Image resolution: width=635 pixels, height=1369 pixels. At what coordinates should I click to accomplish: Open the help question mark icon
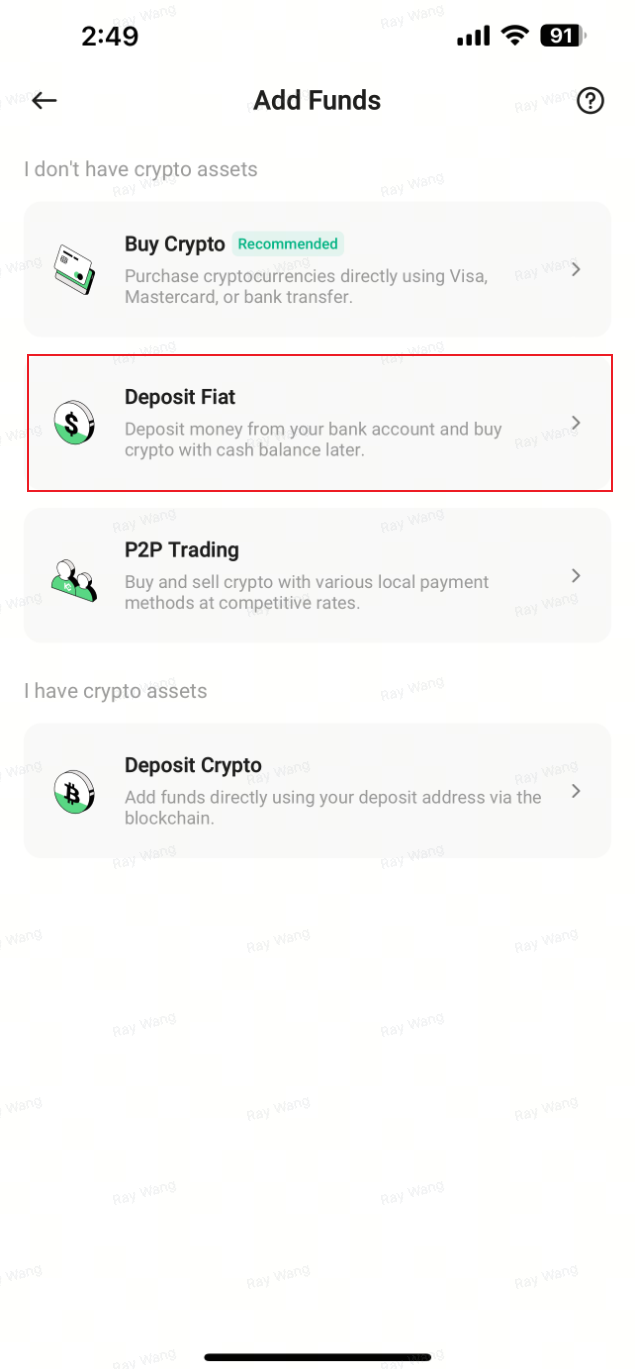coord(591,100)
